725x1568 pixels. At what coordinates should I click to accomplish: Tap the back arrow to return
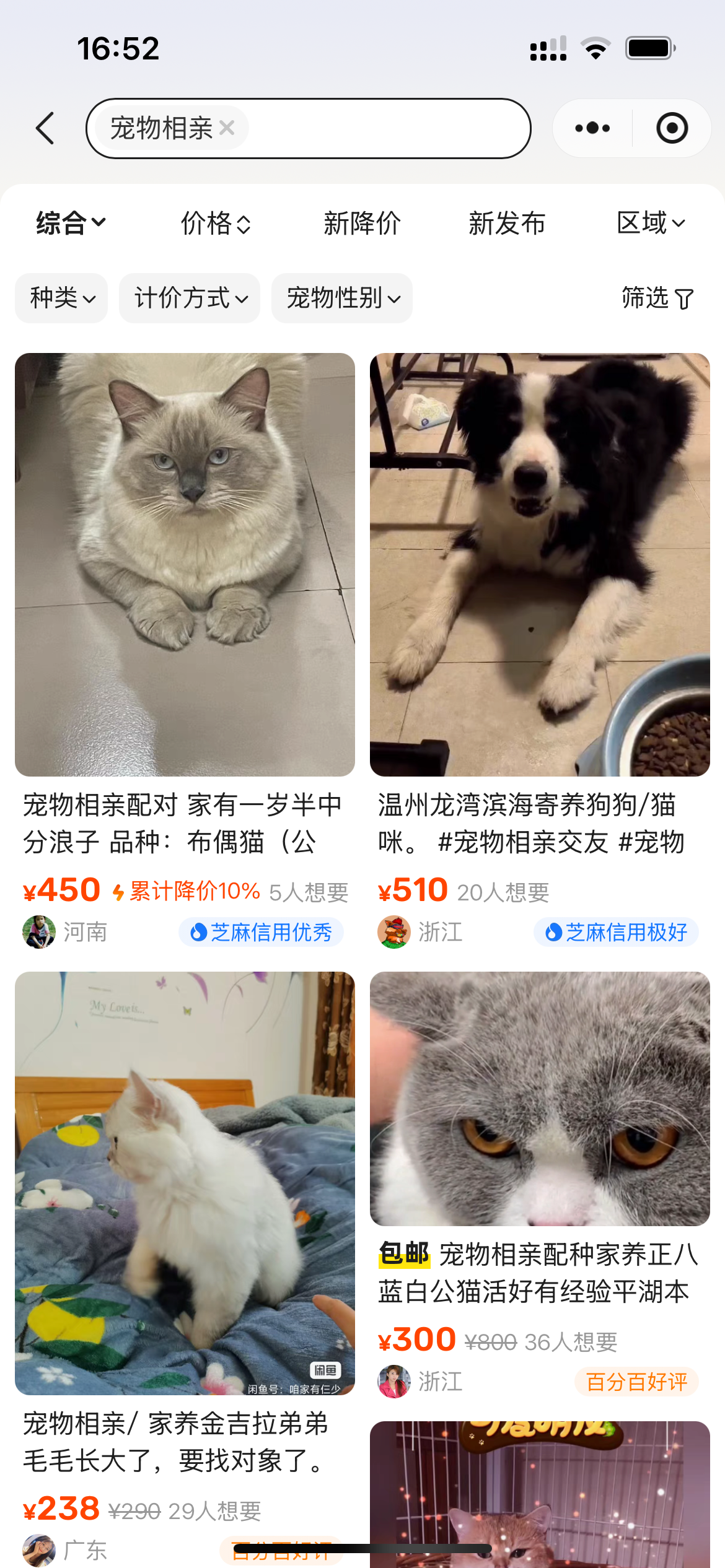coord(45,127)
